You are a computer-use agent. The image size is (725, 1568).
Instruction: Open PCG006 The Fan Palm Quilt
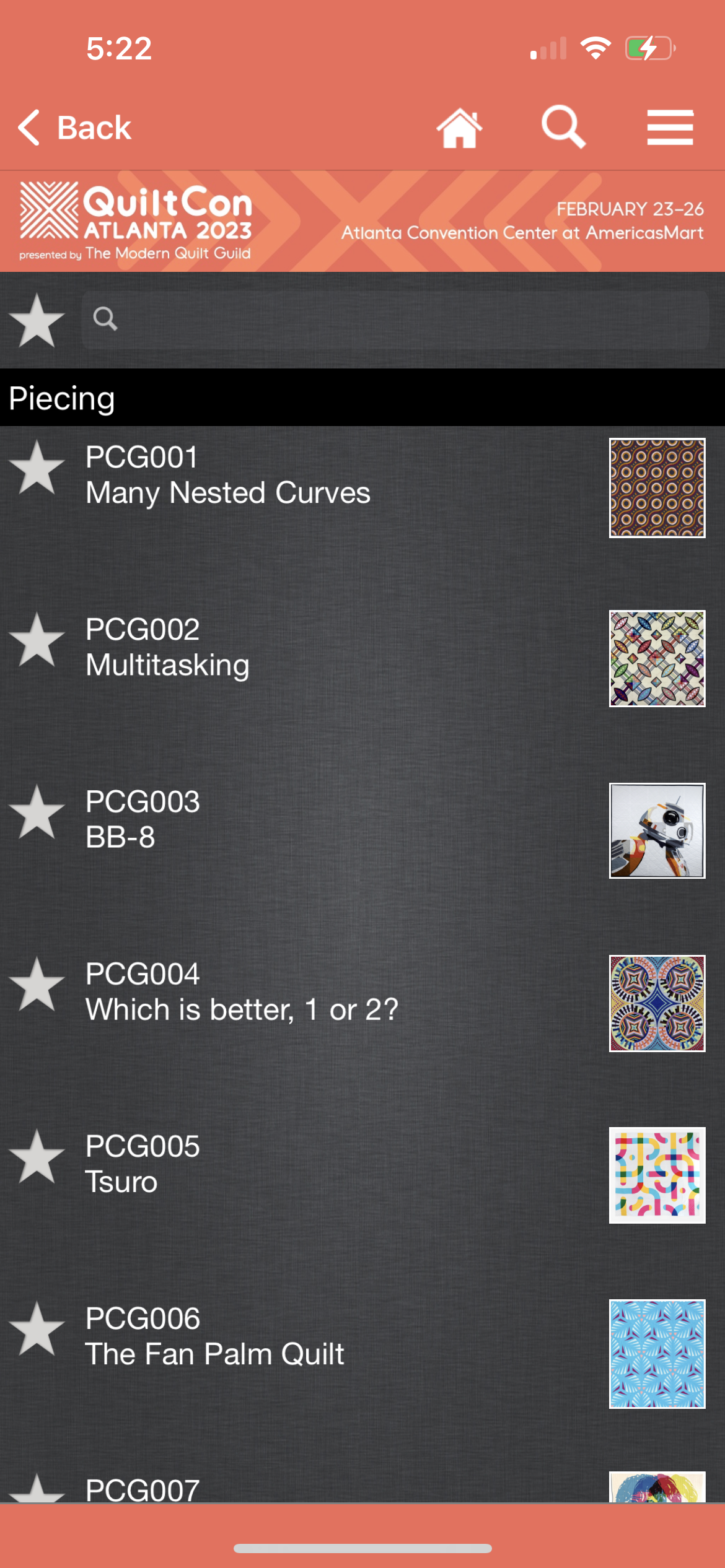(214, 1336)
